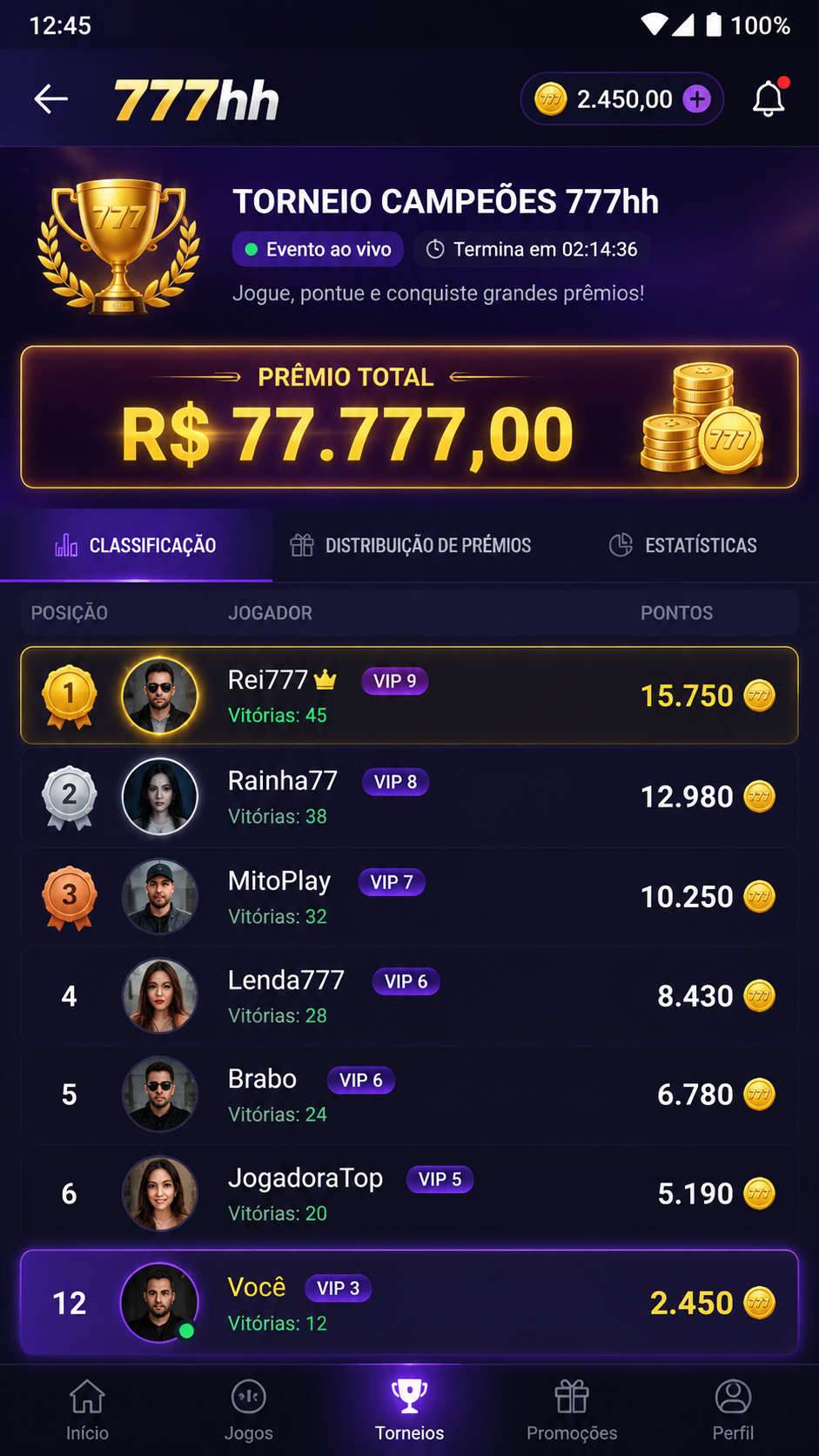Go to the Perfil tab
The image size is (819, 1456).
(x=733, y=1410)
